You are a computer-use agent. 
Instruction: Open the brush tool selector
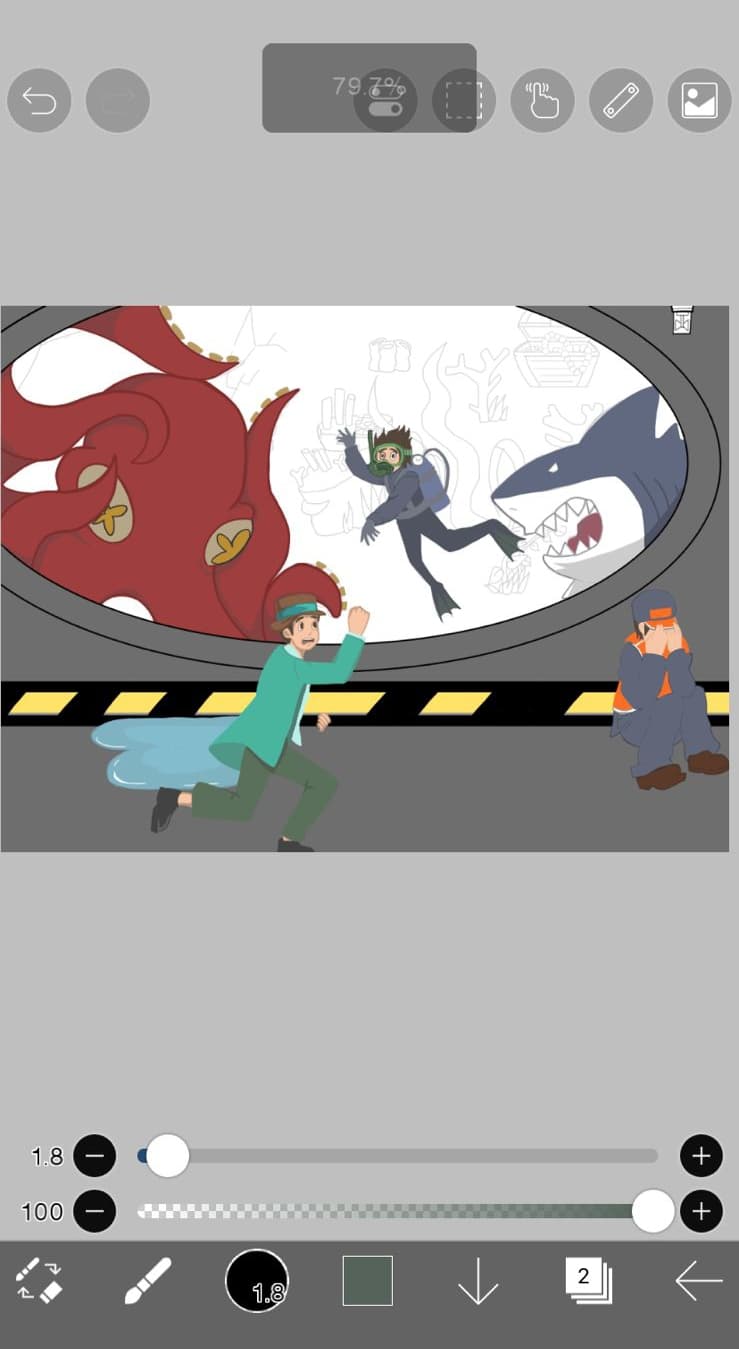pyautogui.click(x=148, y=1281)
